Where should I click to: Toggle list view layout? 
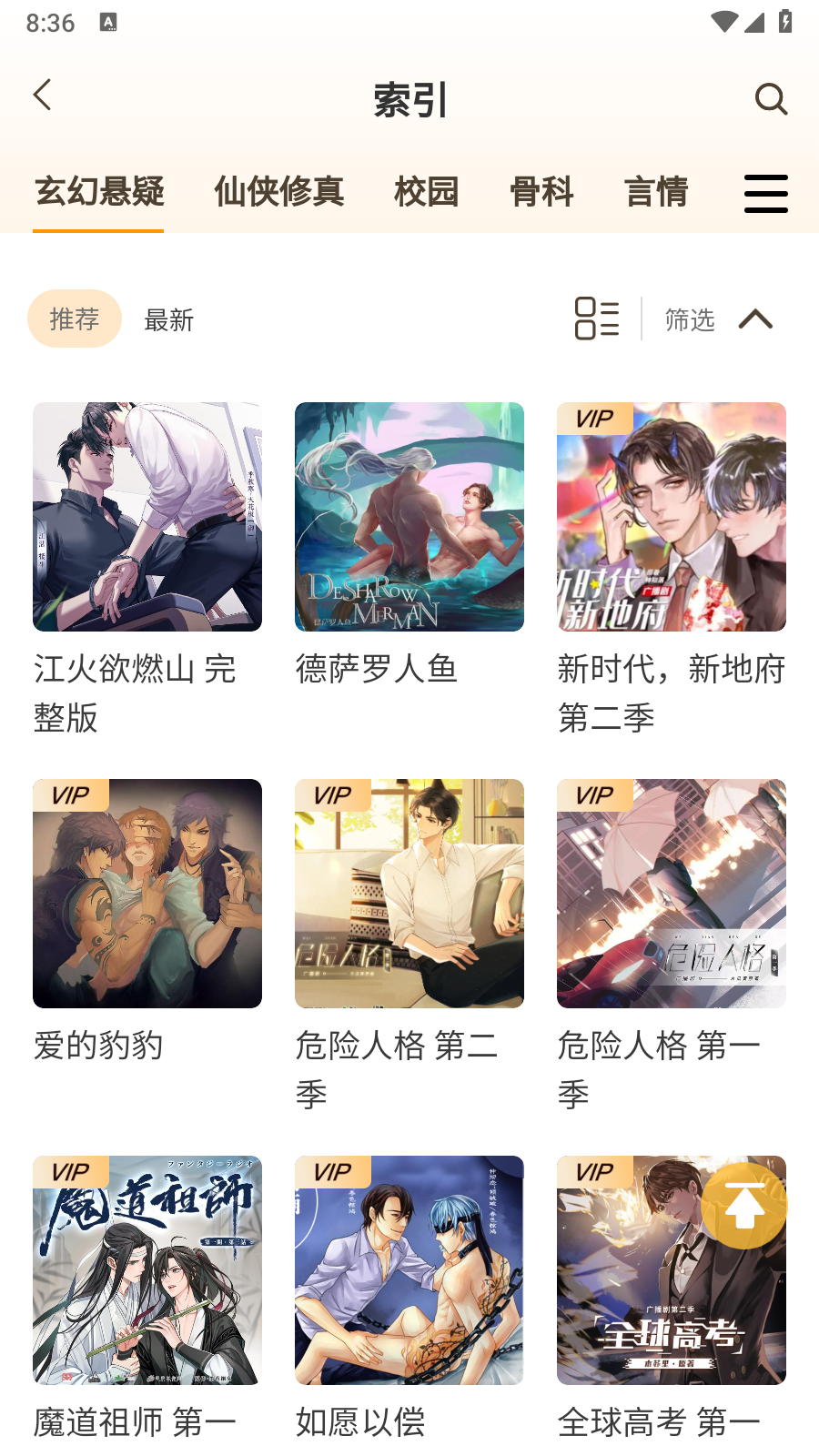pyautogui.click(x=597, y=318)
